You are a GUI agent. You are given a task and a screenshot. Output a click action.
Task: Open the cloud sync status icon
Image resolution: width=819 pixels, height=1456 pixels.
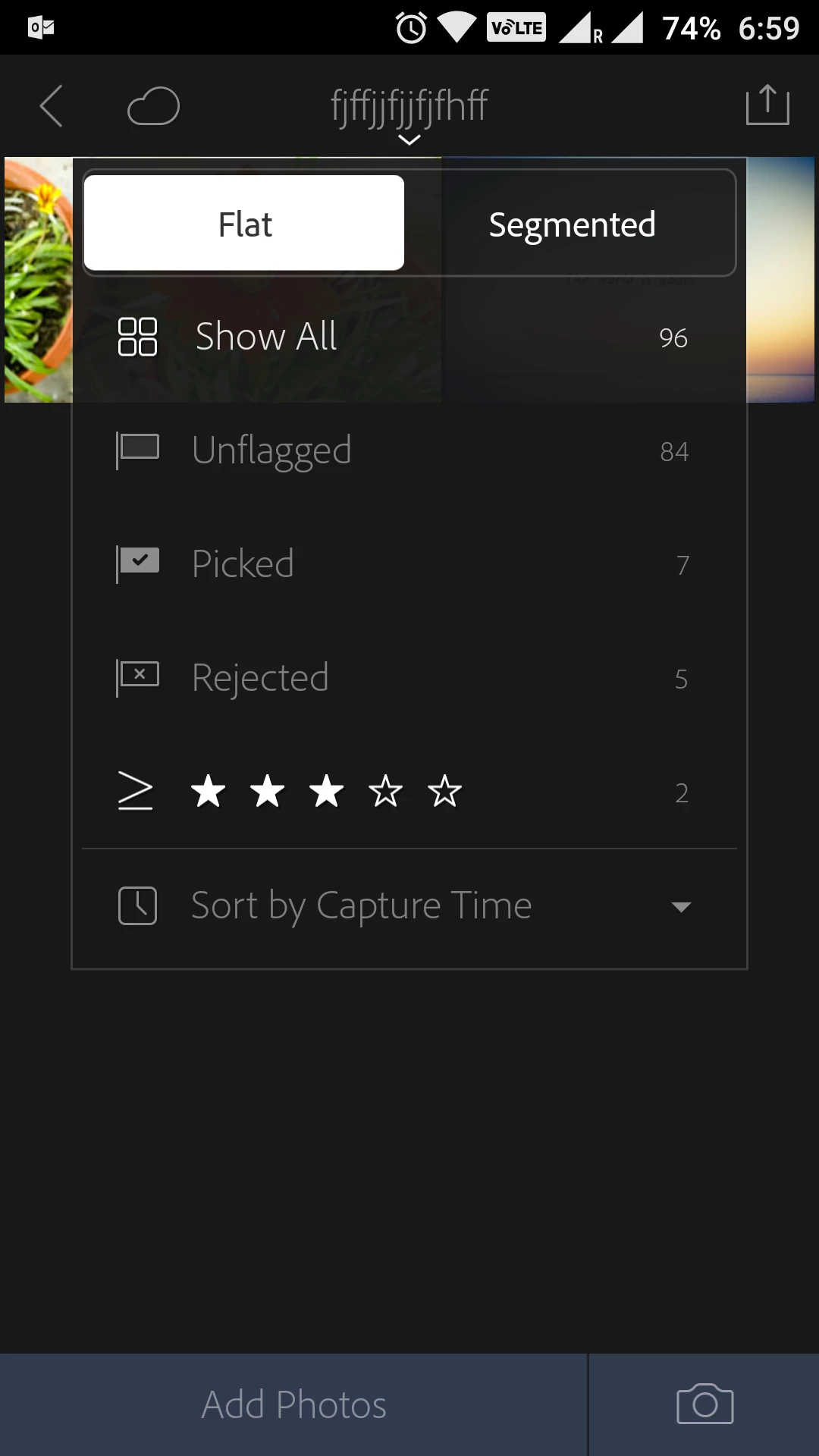pyautogui.click(x=153, y=105)
